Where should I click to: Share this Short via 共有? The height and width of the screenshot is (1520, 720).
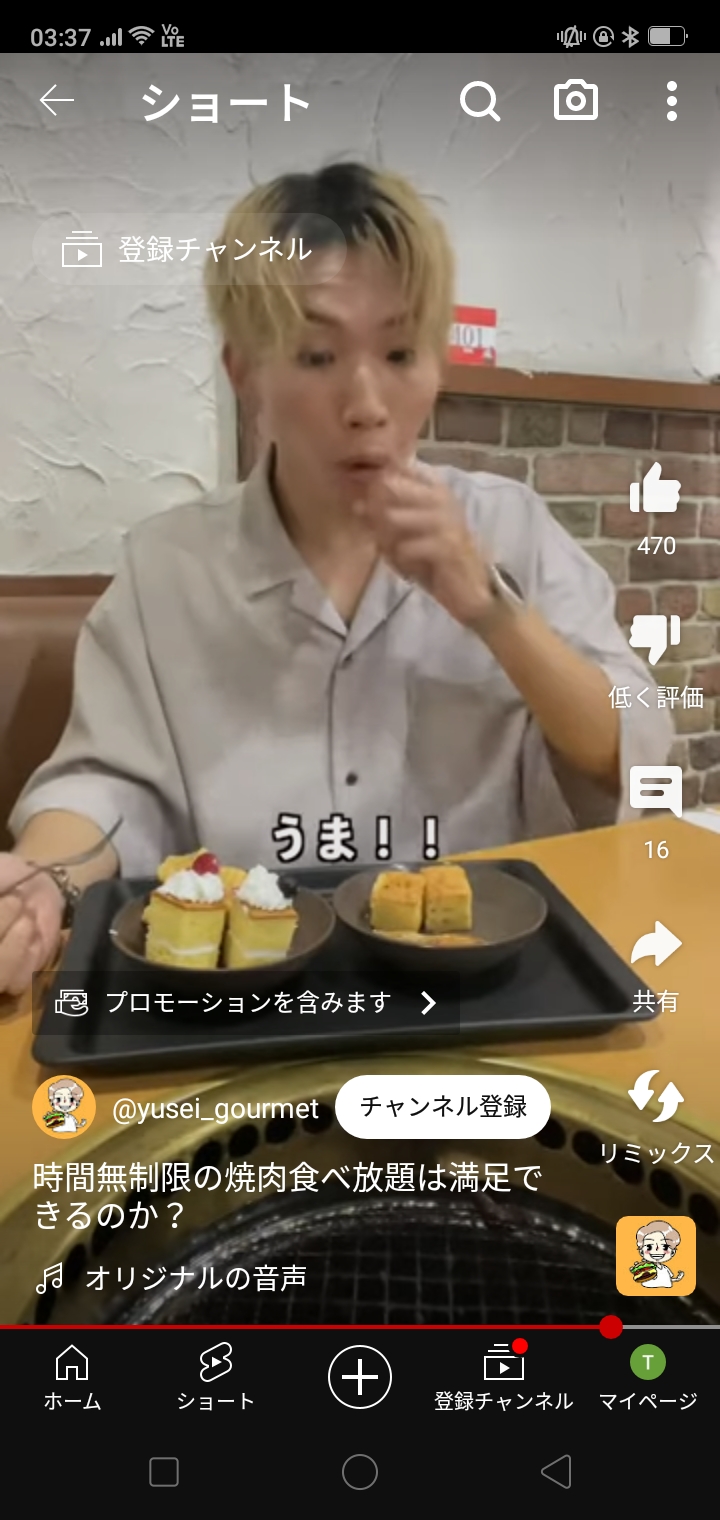[656, 946]
